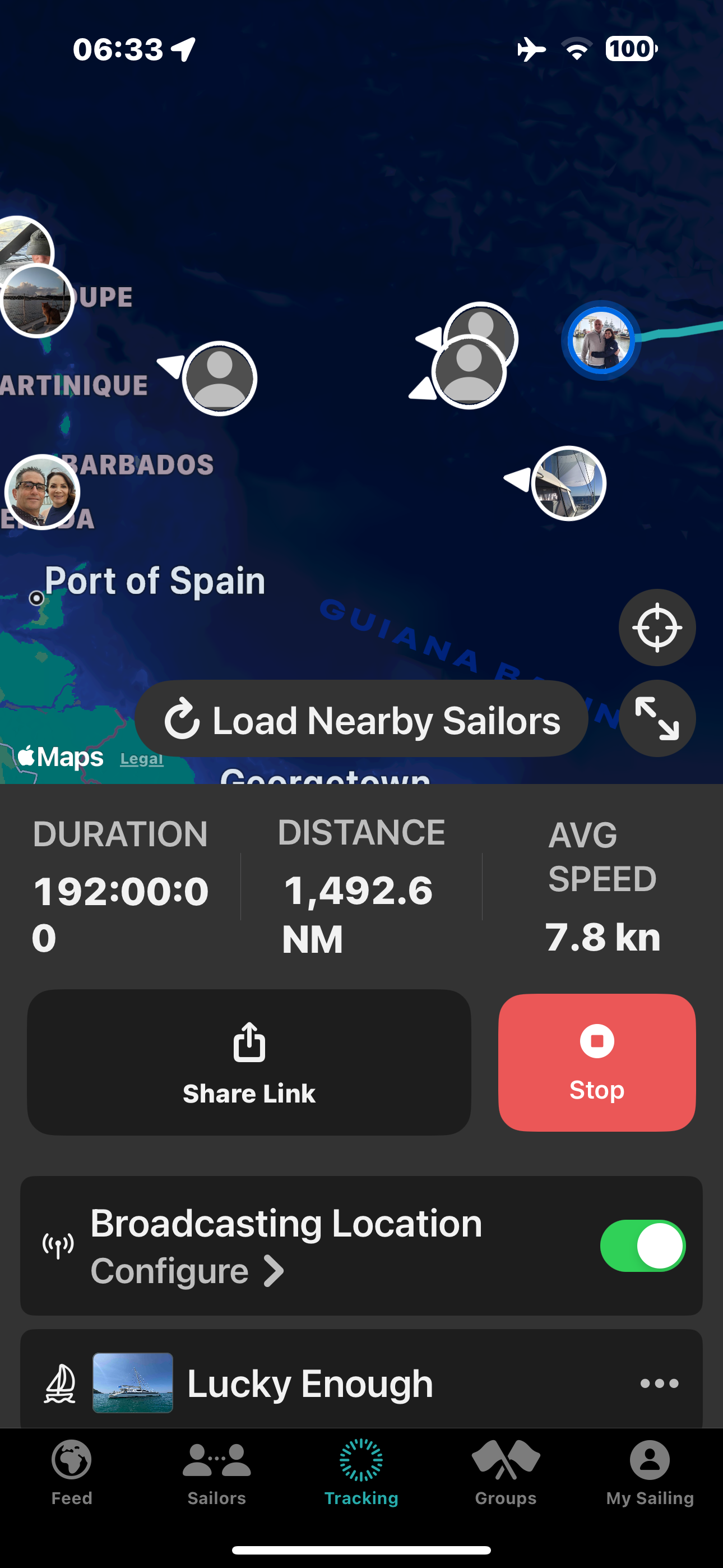
Task: Share the tracking link
Action: pyautogui.click(x=249, y=1062)
